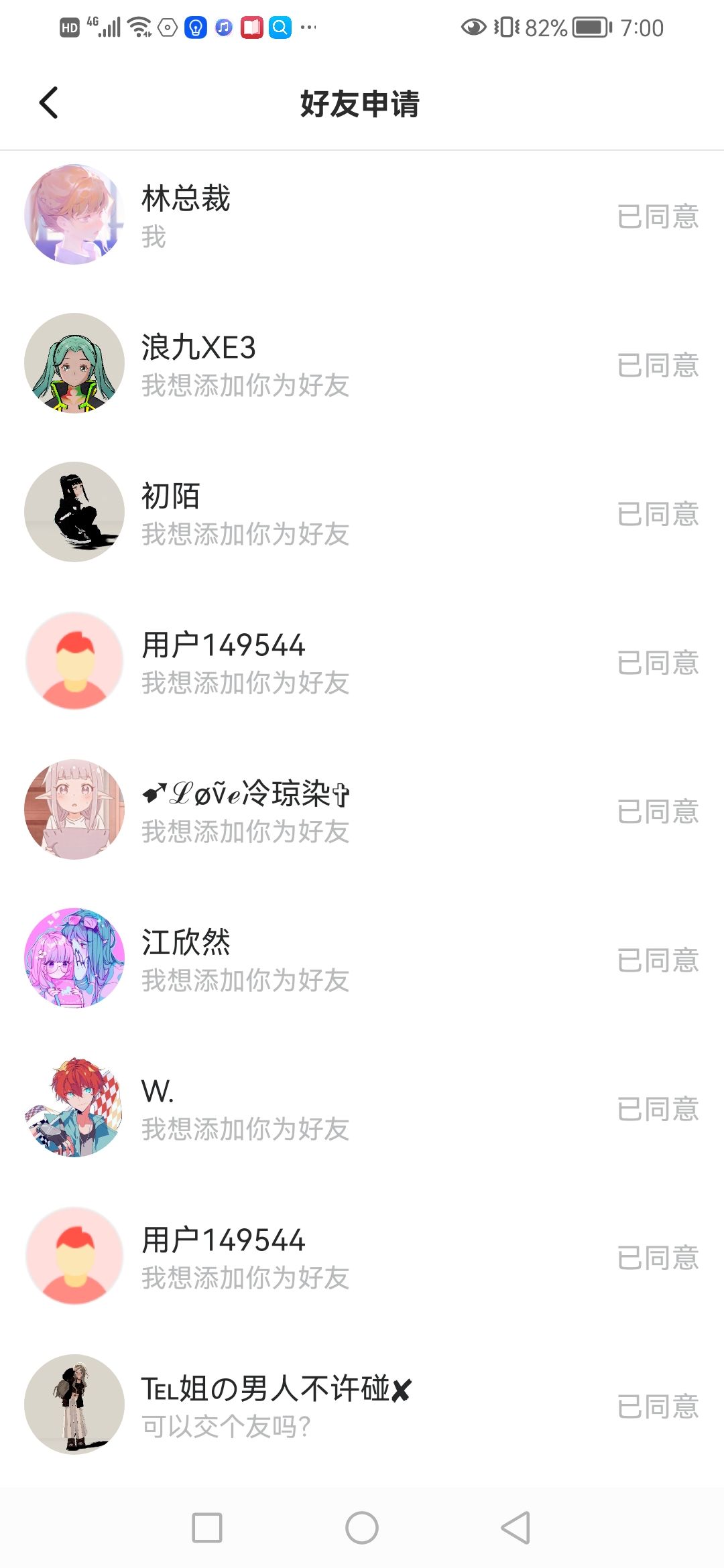Screen dimensions: 724x1568
Task: Tap the system home button
Action: [362, 1528]
